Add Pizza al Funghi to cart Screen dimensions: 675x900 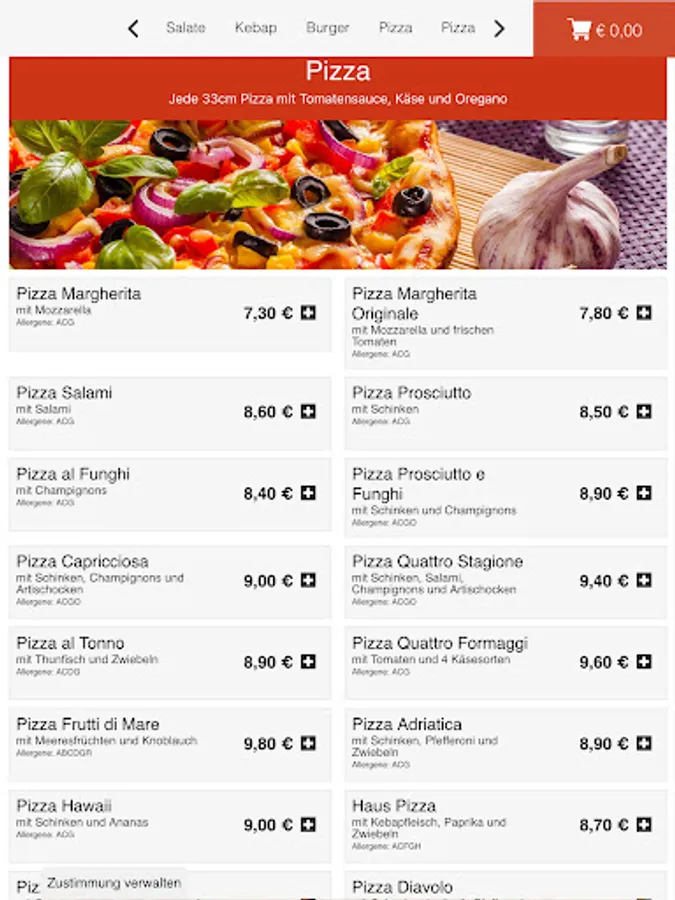308,493
